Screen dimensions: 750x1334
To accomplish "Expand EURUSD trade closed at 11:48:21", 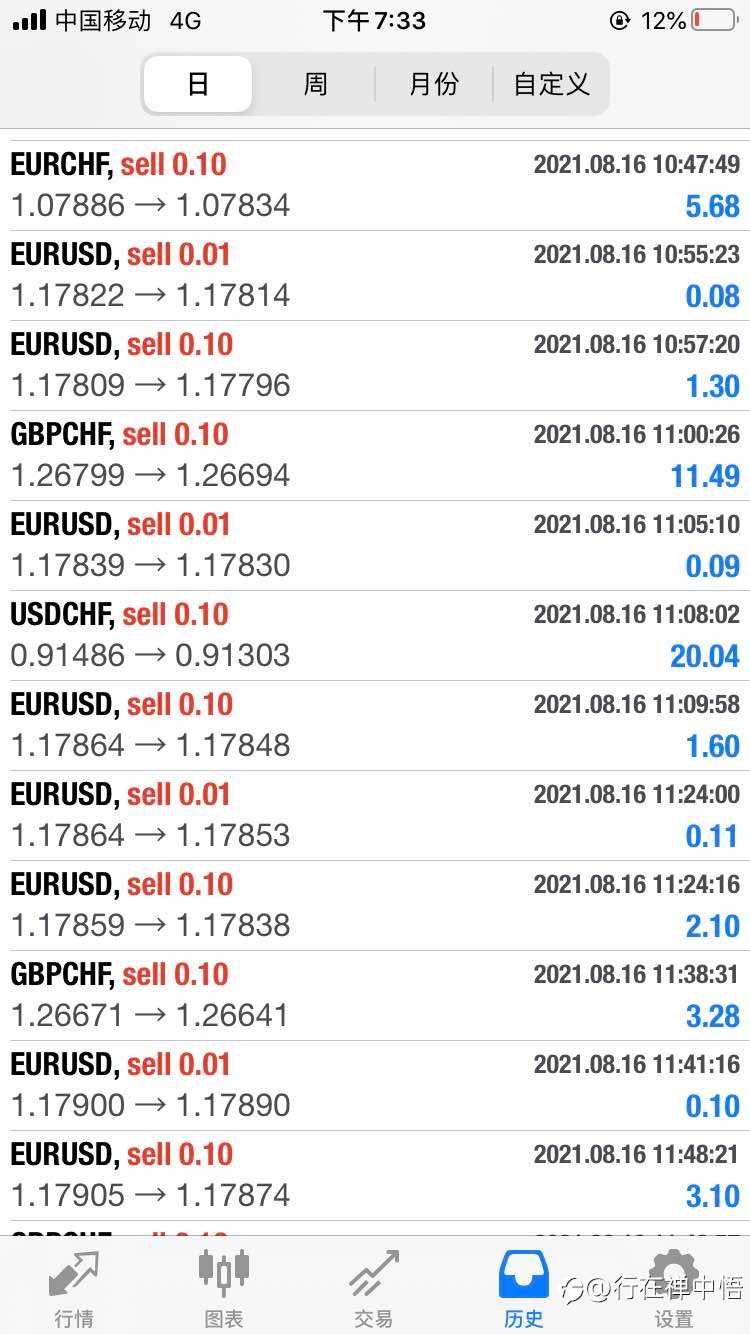I will pyautogui.click(x=375, y=1176).
